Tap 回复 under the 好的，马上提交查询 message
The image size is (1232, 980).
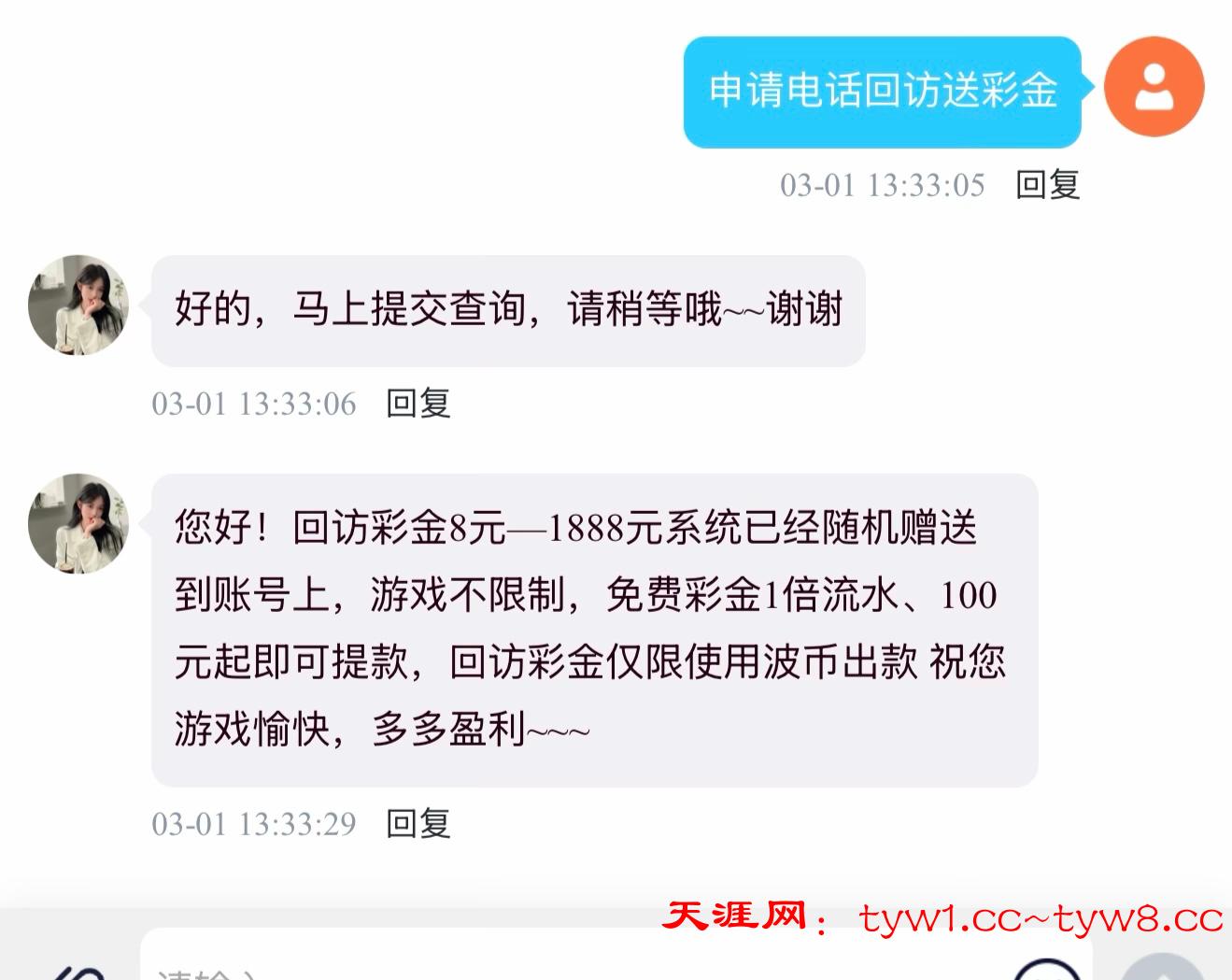[x=418, y=404]
